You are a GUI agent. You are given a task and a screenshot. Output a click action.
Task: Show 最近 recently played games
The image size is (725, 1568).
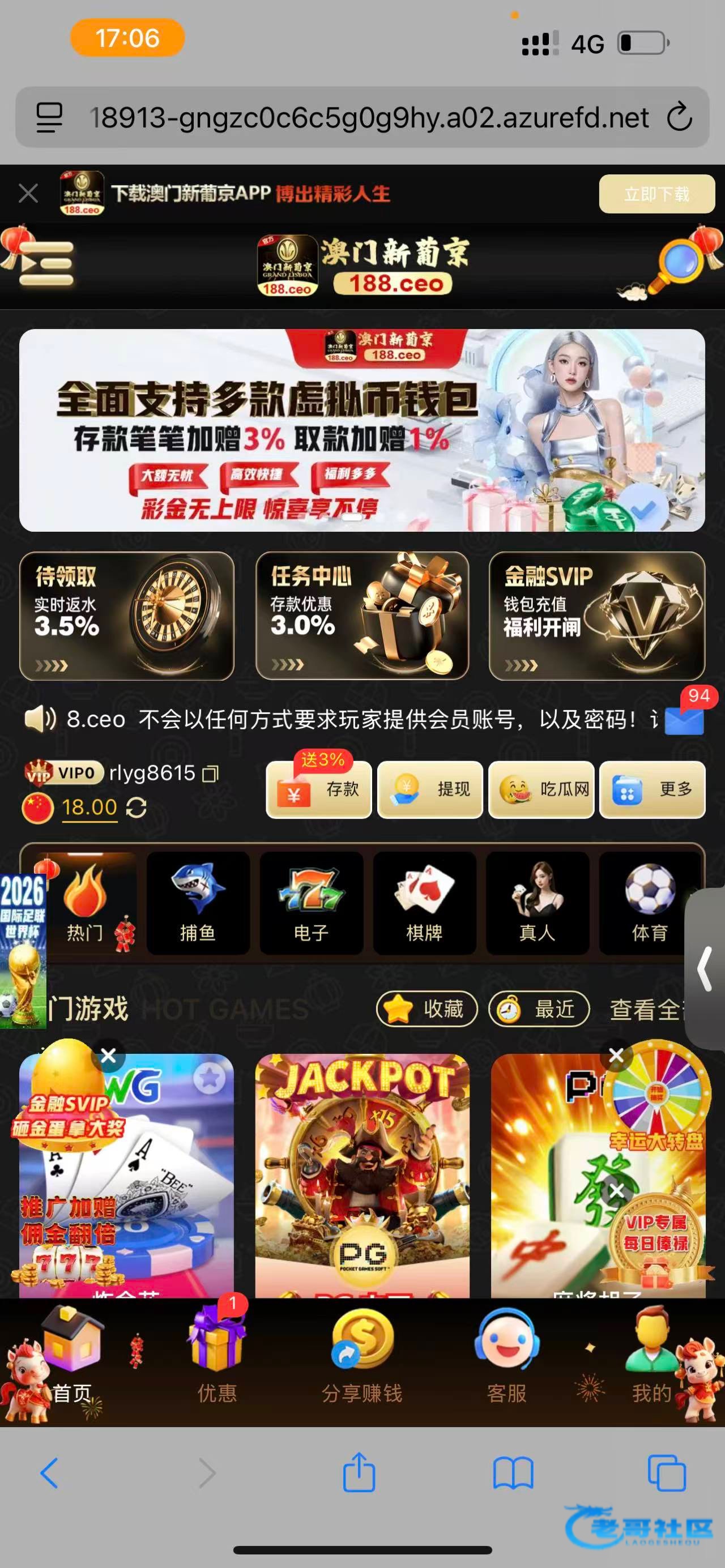[539, 1009]
